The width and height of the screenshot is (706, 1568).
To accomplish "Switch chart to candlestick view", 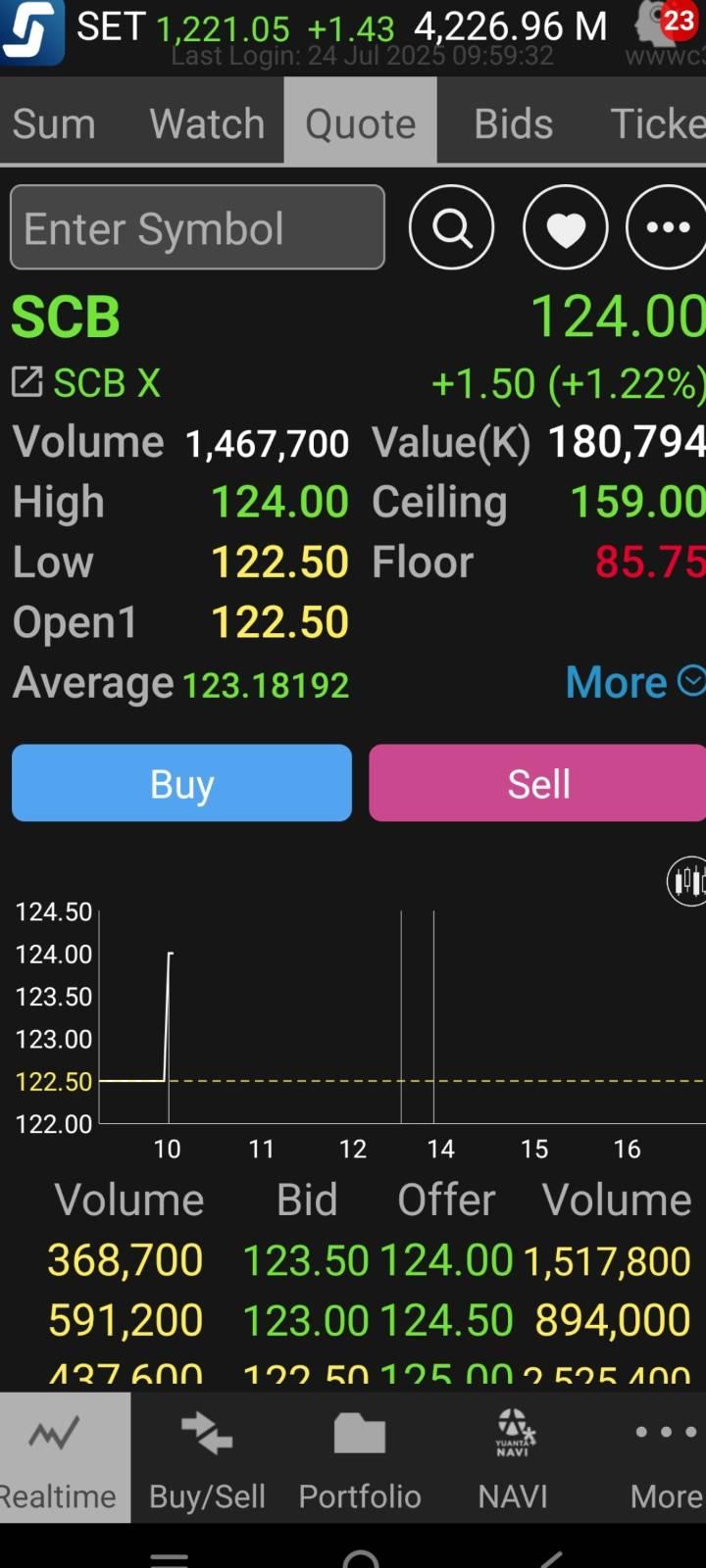I will [687, 881].
